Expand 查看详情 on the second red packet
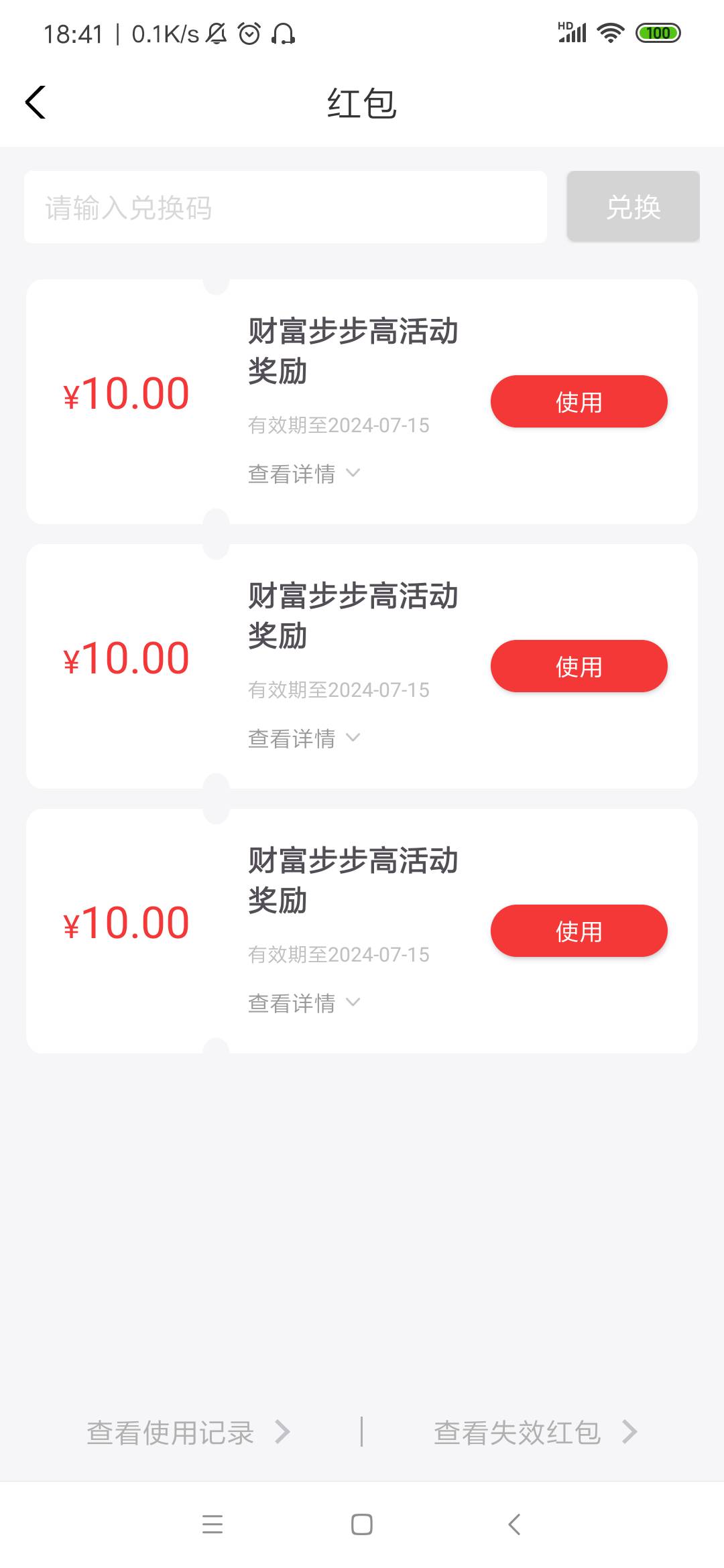 pyautogui.click(x=304, y=738)
